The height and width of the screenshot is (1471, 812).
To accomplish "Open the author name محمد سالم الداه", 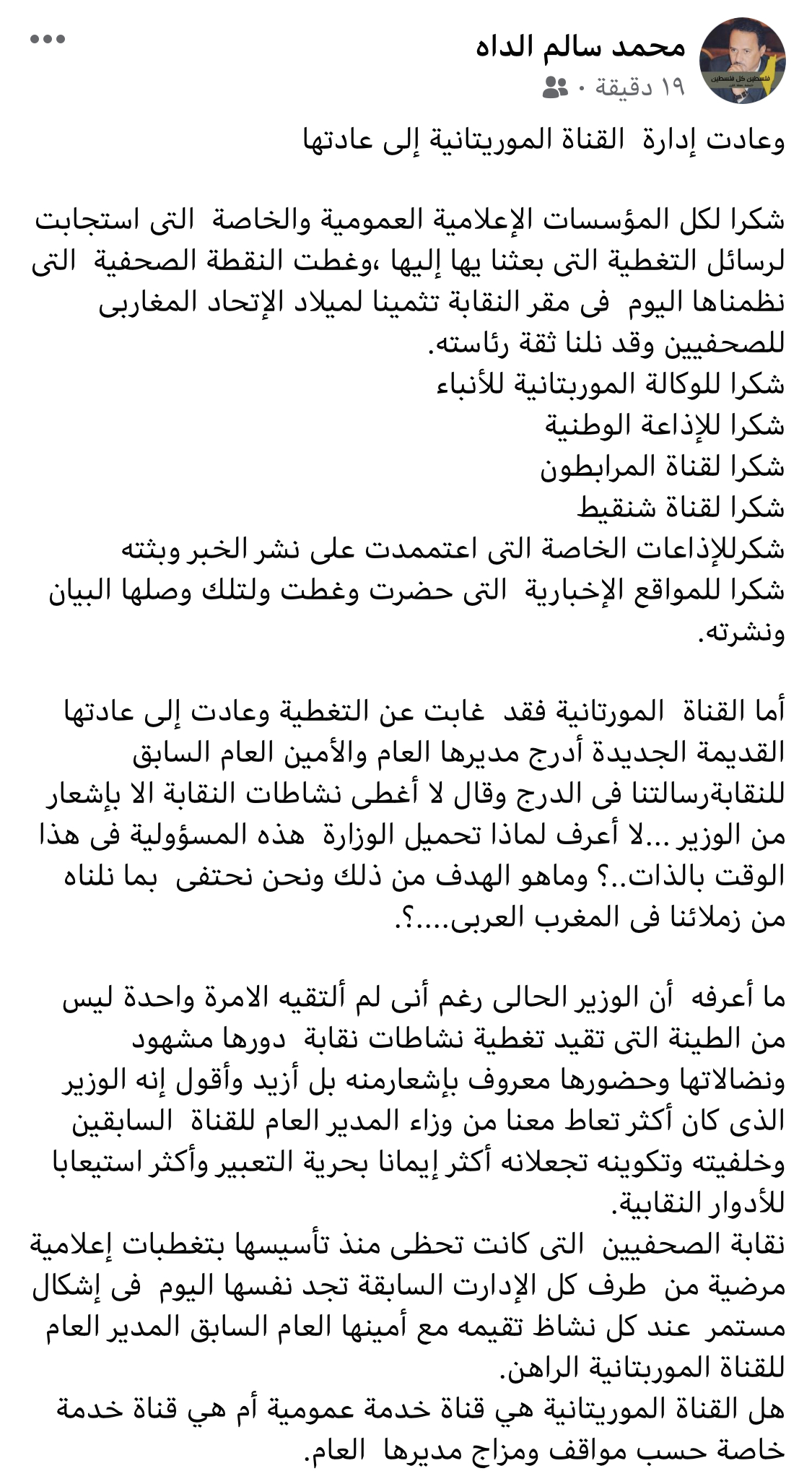I will tap(581, 47).
